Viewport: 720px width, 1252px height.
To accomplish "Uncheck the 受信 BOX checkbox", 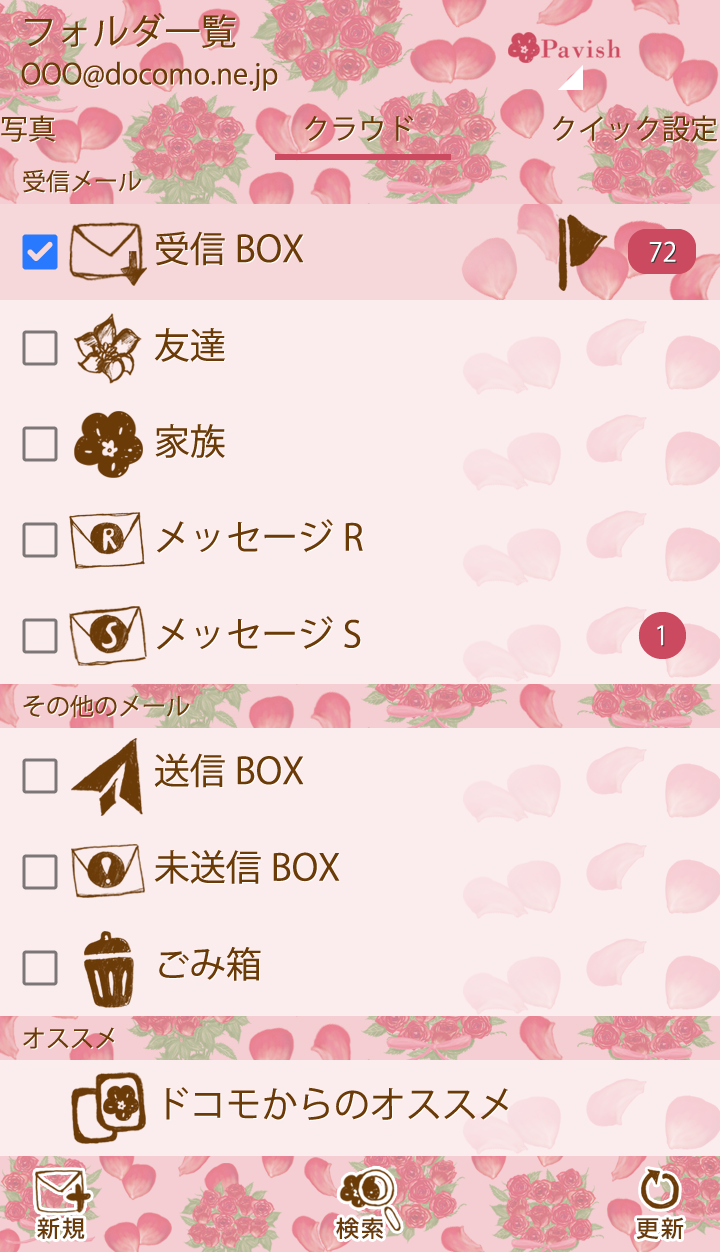I will coord(40,252).
